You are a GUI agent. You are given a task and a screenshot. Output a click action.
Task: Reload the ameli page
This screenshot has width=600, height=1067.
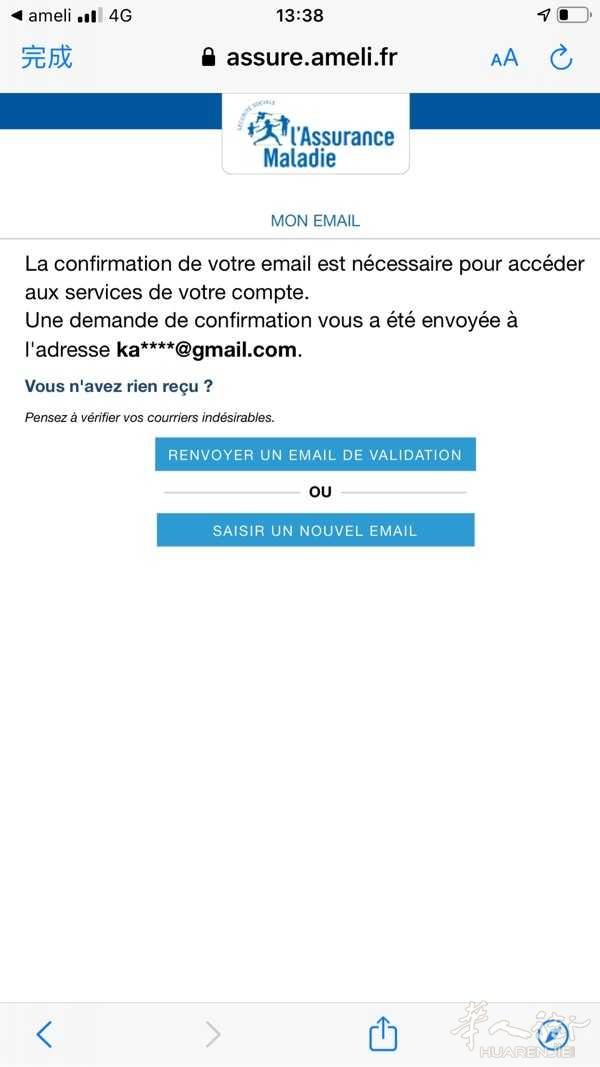(x=561, y=58)
